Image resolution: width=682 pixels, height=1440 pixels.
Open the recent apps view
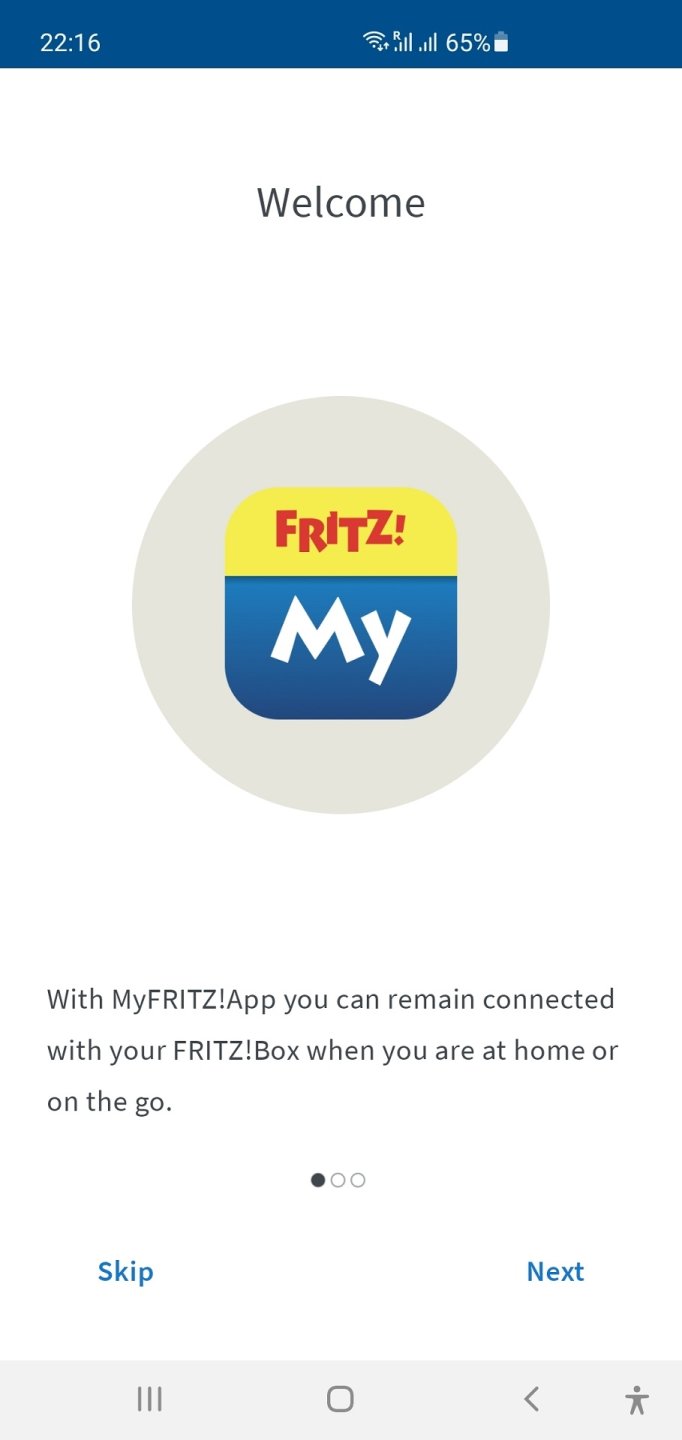[x=149, y=1399]
